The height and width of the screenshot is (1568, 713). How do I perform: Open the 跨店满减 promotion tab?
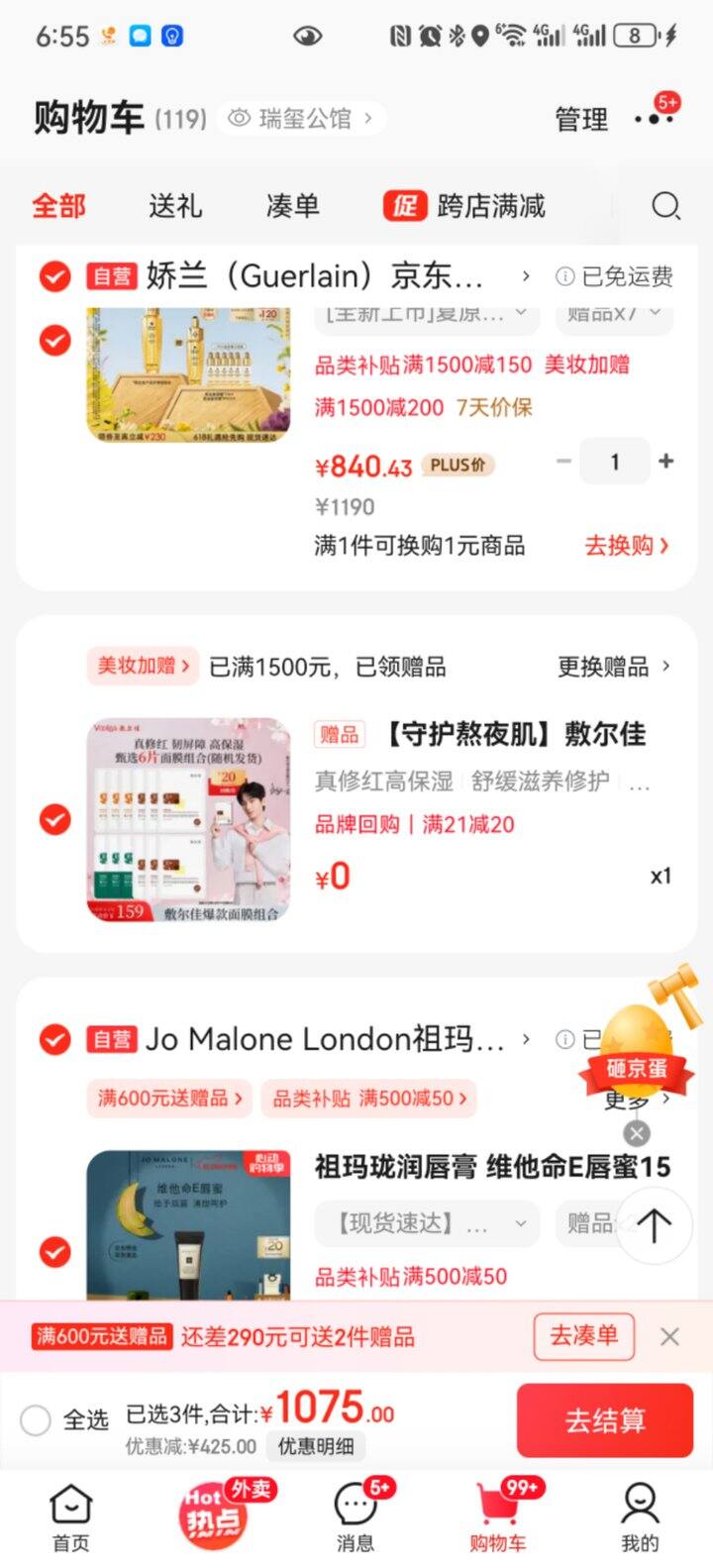point(465,206)
